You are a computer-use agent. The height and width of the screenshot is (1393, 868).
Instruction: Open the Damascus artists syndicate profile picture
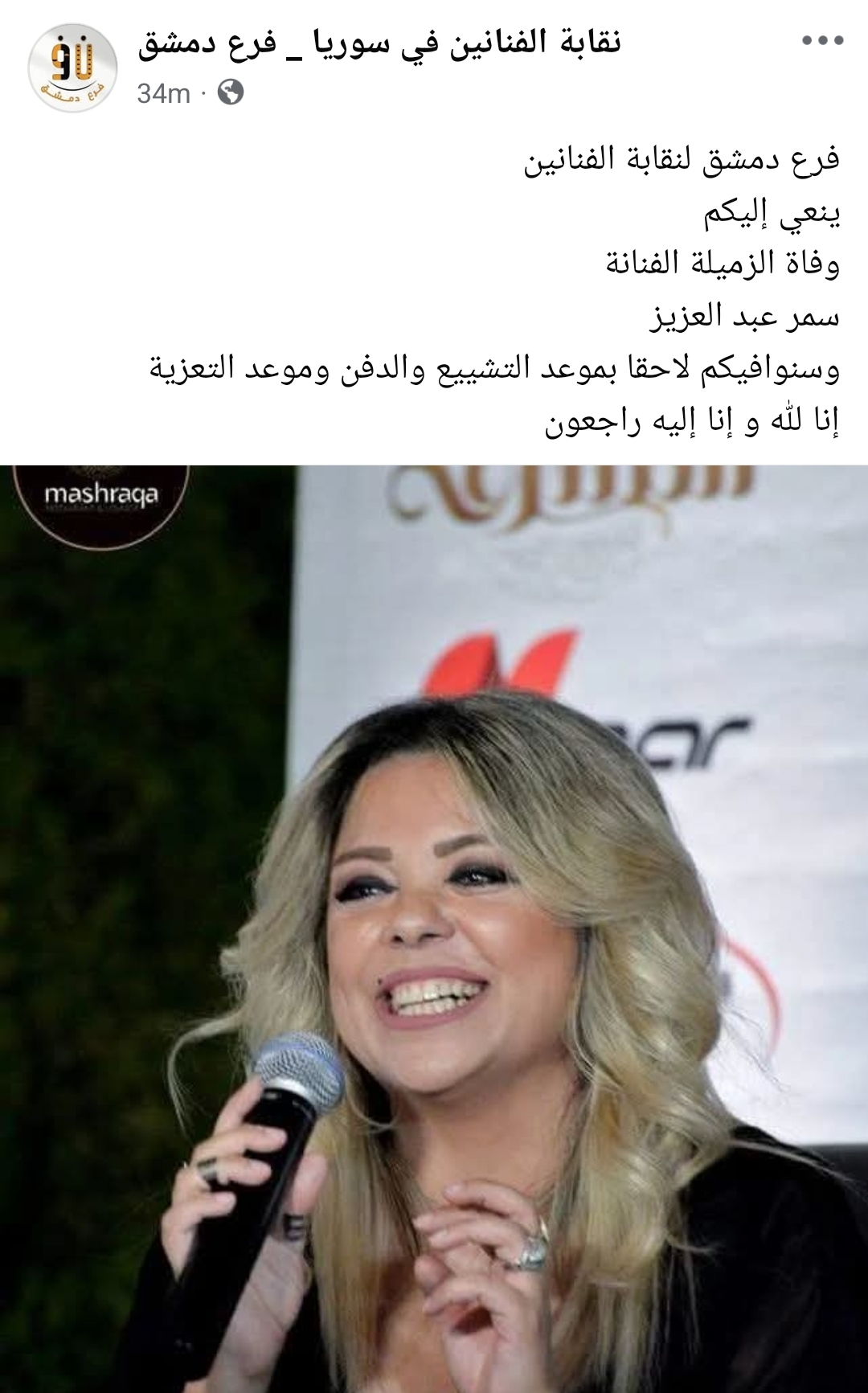(72, 68)
